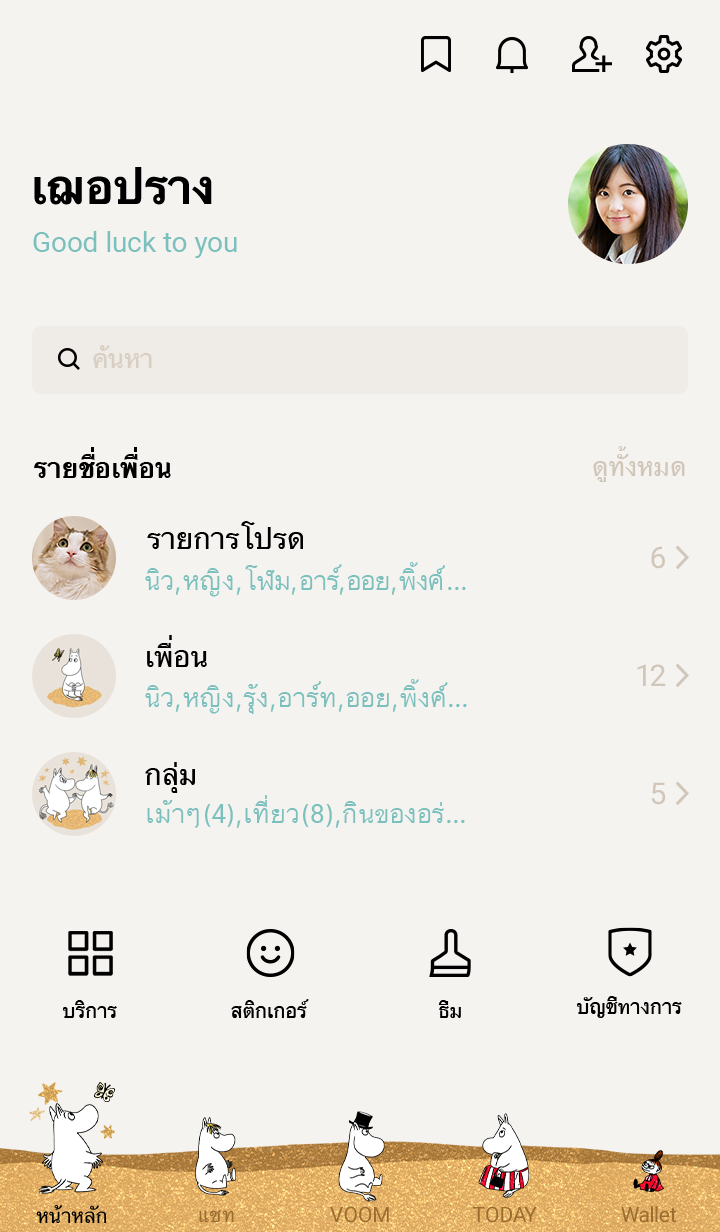This screenshot has width=720, height=1232.
Task: Open the profile photo of เฌอปราง
Action: coord(628,204)
